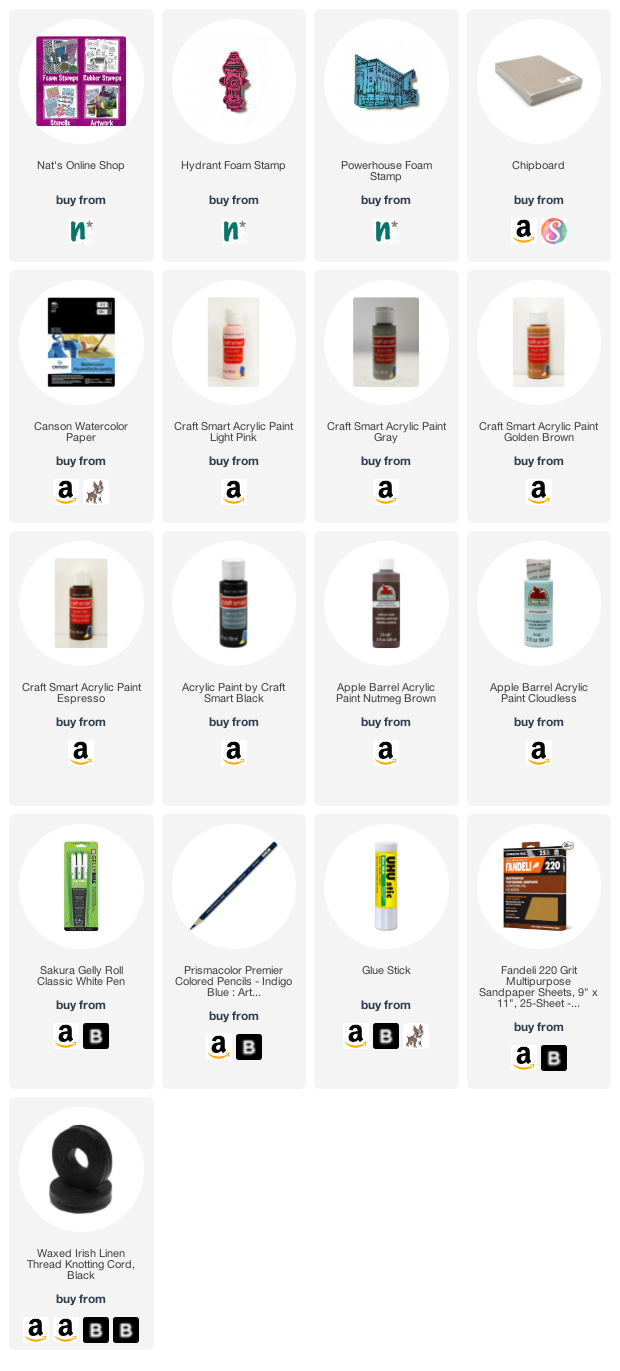The width and height of the screenshot is (620, 1371).
Task: Buy Canson Watercolor Paper from Amazon
Action: [66, 492]
